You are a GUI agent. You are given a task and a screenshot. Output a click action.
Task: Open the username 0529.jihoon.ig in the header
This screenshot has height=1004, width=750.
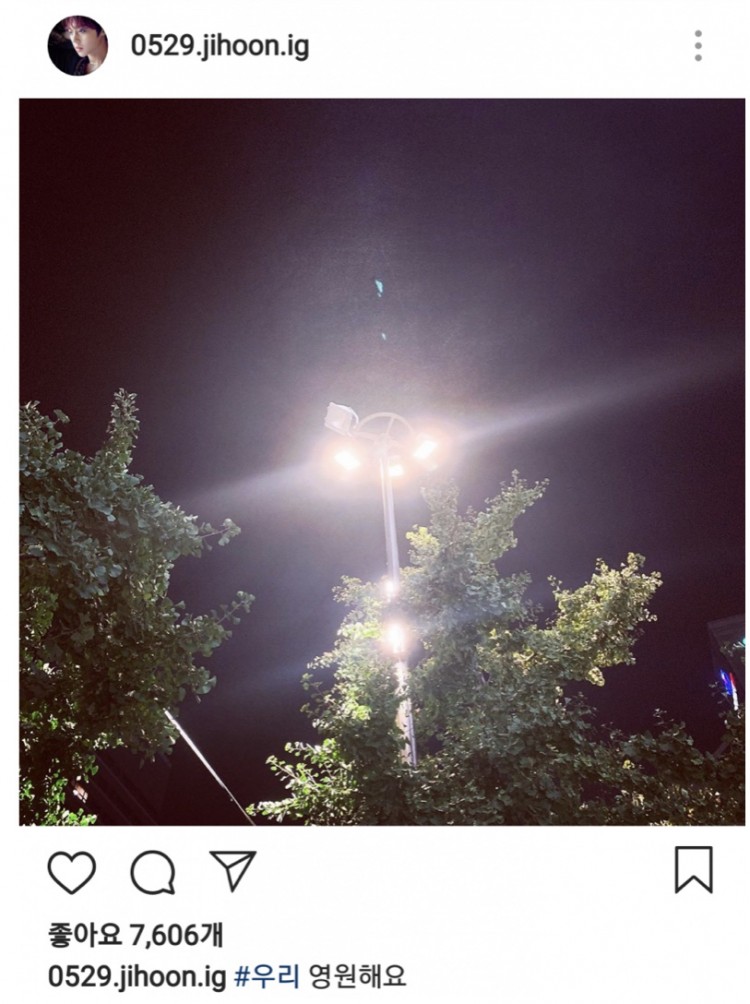point(220,46)
